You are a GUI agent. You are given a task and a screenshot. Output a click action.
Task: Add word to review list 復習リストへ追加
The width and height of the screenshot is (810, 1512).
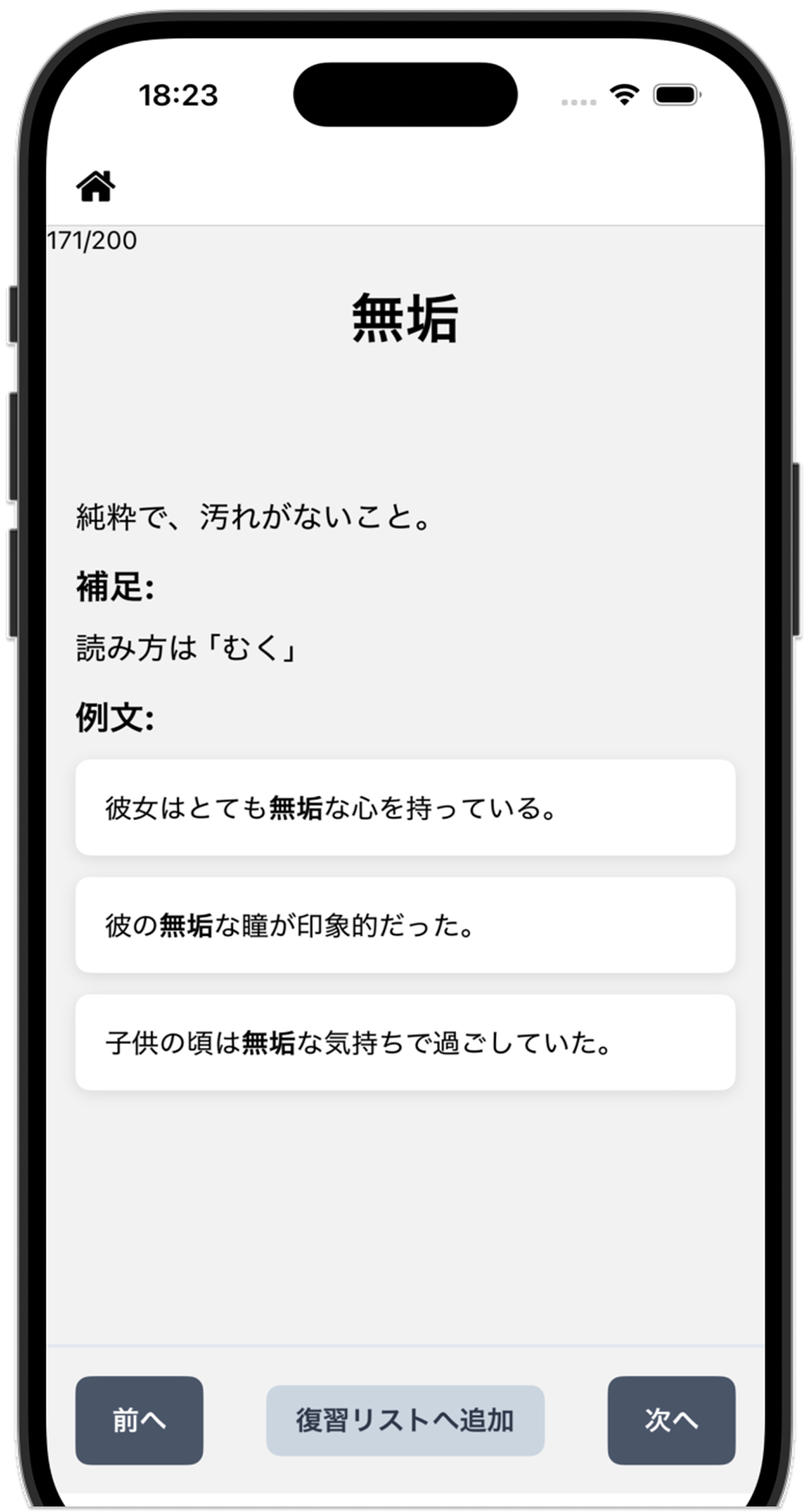coord(405,1421)
